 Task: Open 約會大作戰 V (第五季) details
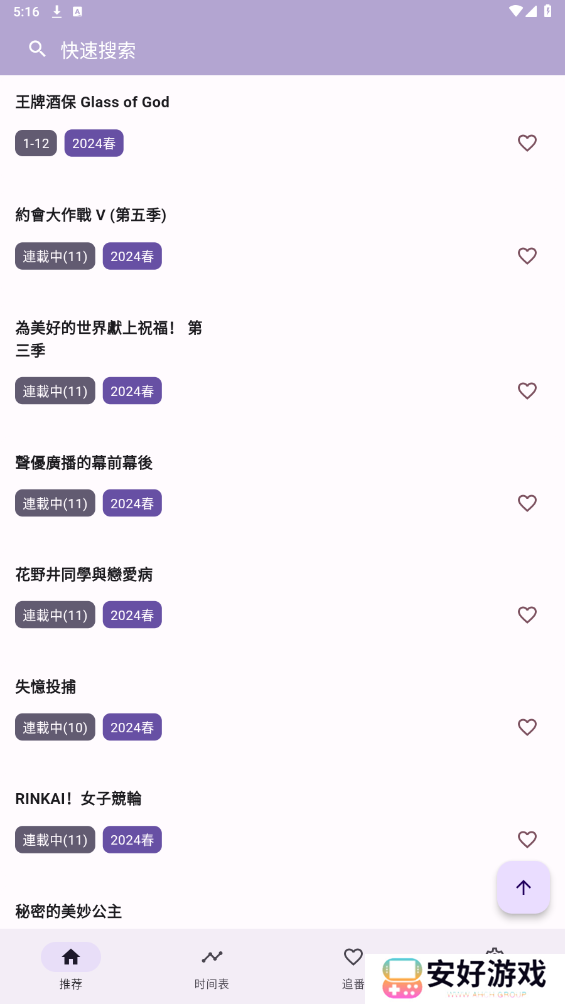pos(91,215)
